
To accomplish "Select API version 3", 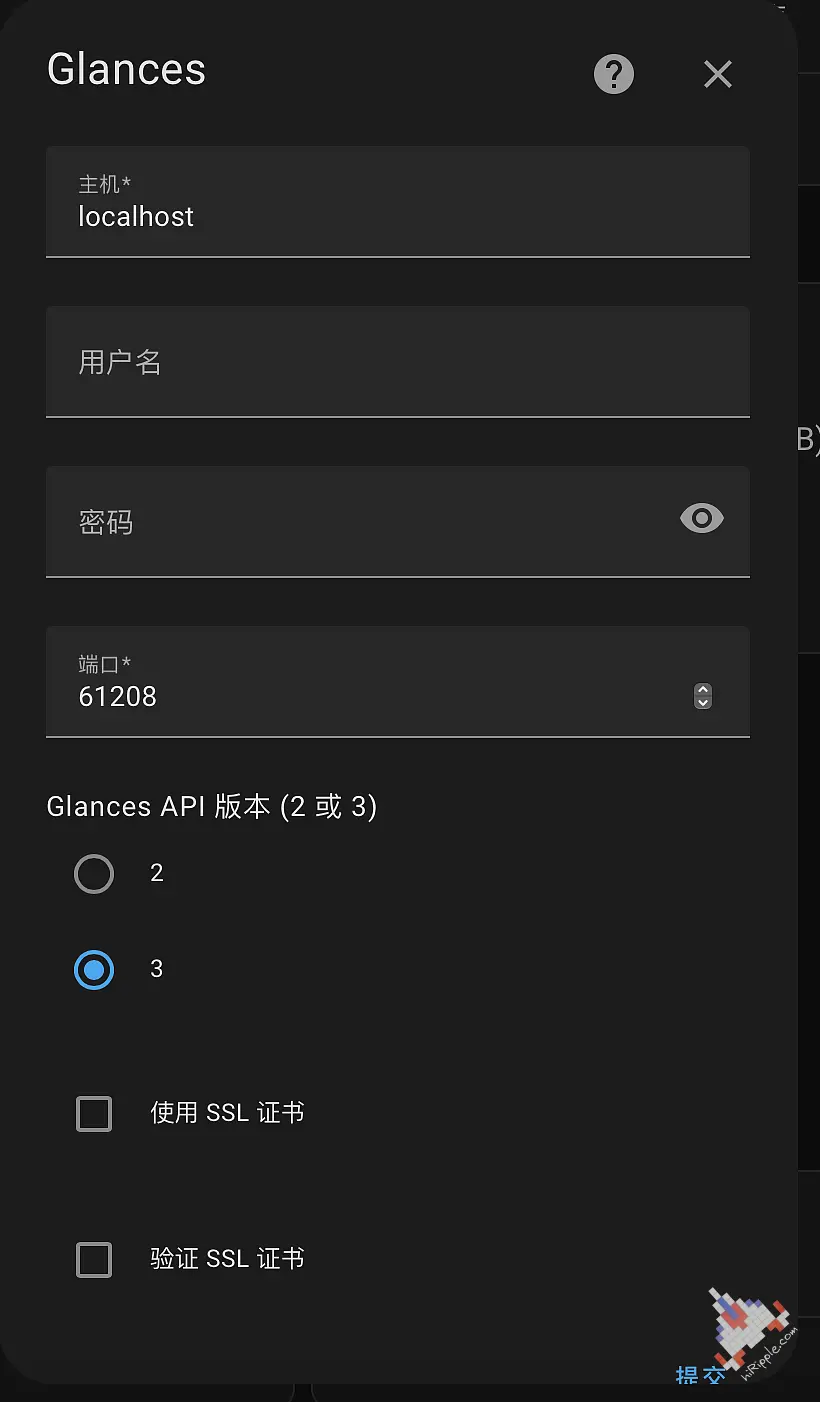I will (94, 970).
